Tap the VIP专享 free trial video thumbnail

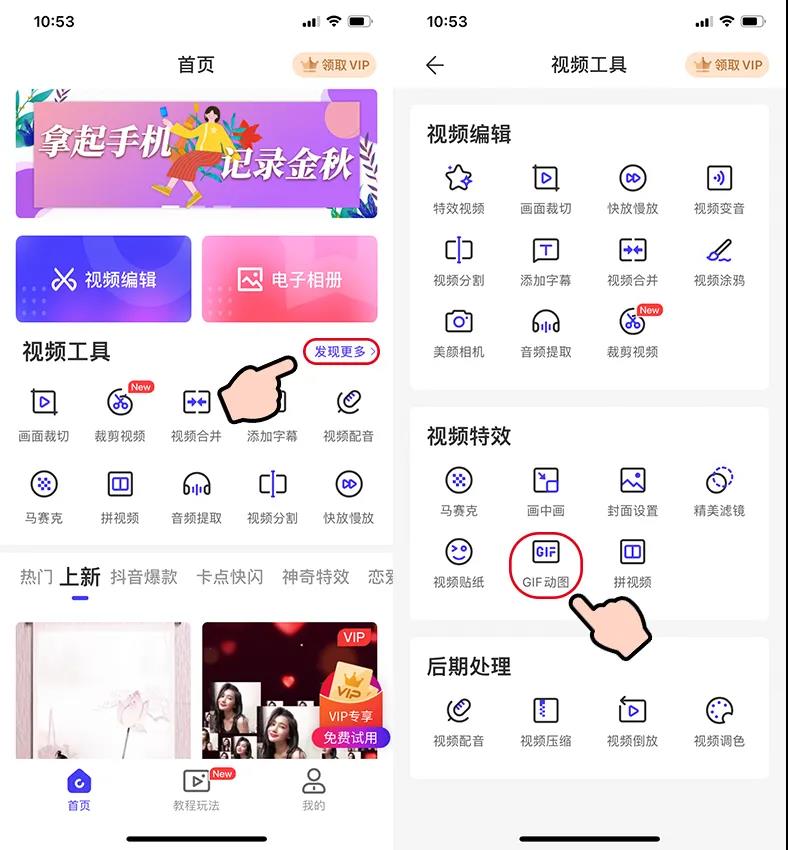click(290, 690)
